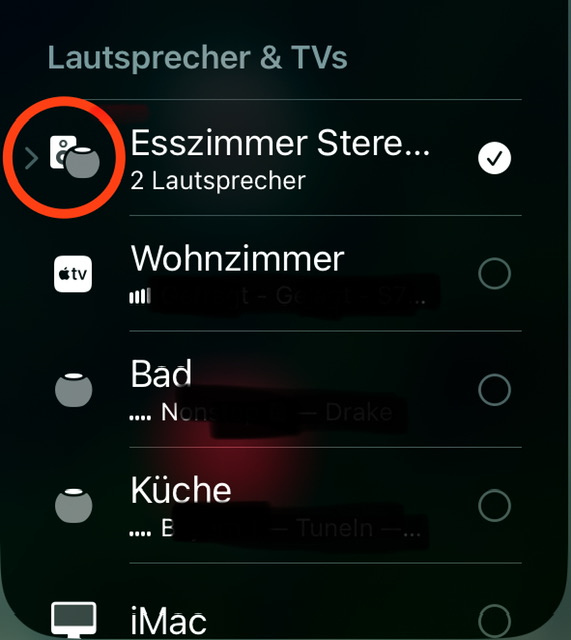Select Wohnzimmer Apple TV as output

click(x=494, y=273)
